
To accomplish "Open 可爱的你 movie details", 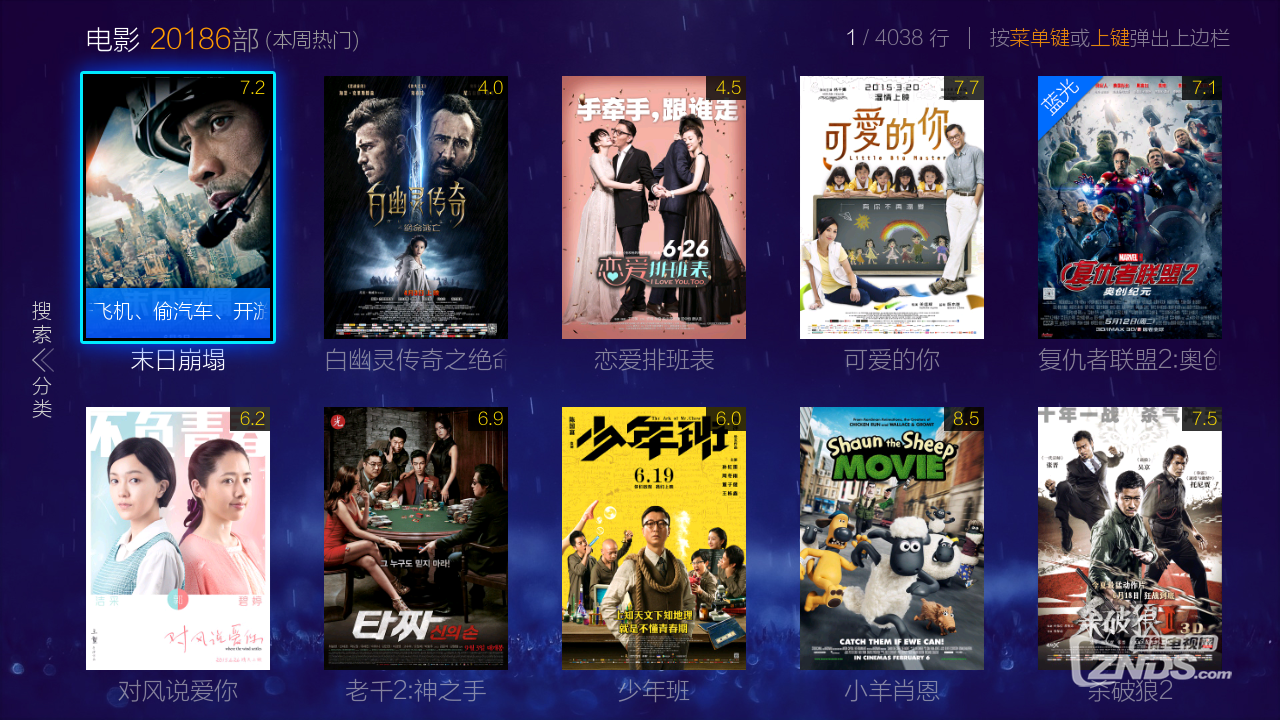I will [892, 207].
